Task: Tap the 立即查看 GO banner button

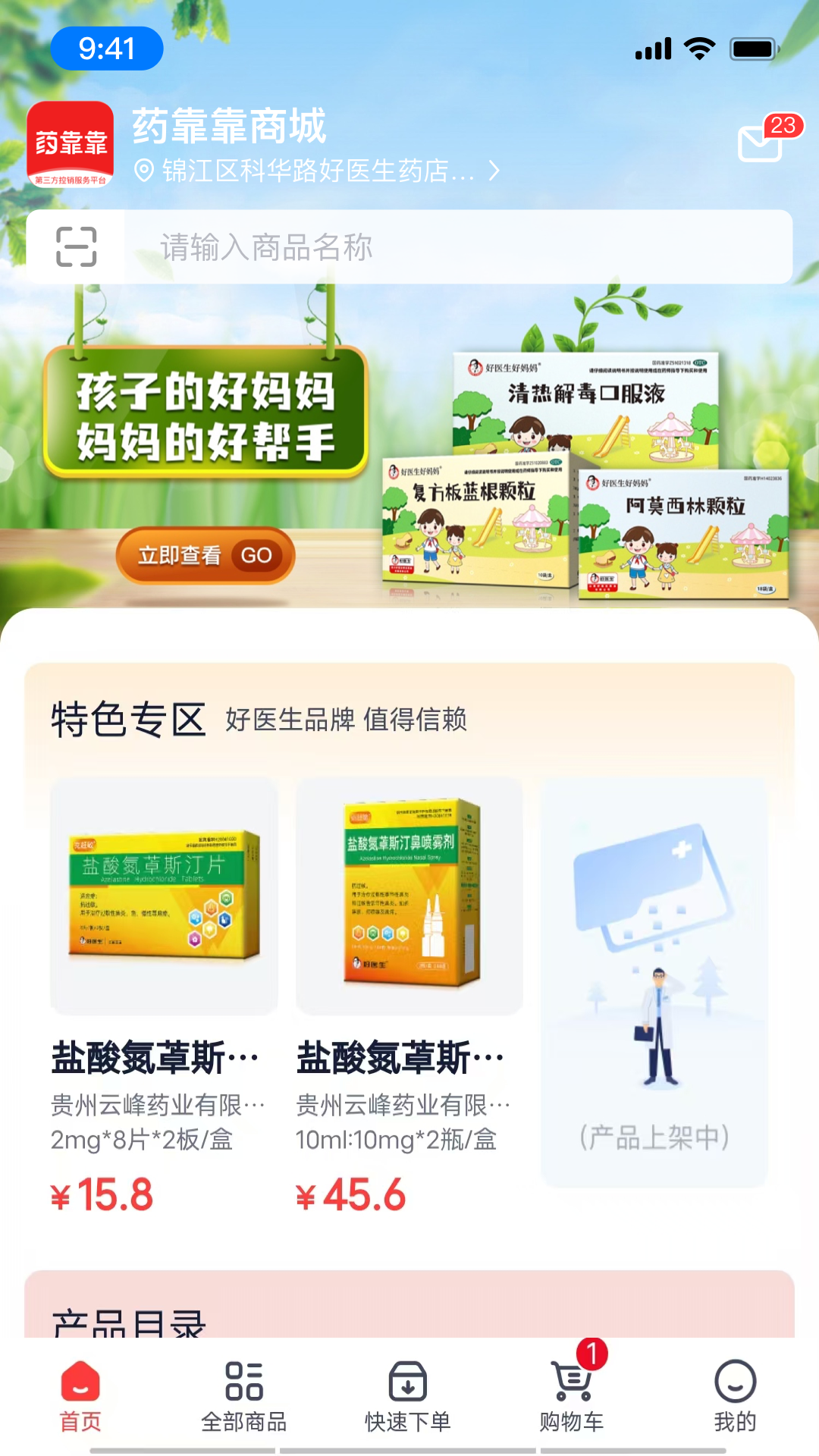Action: pos(205,556)
